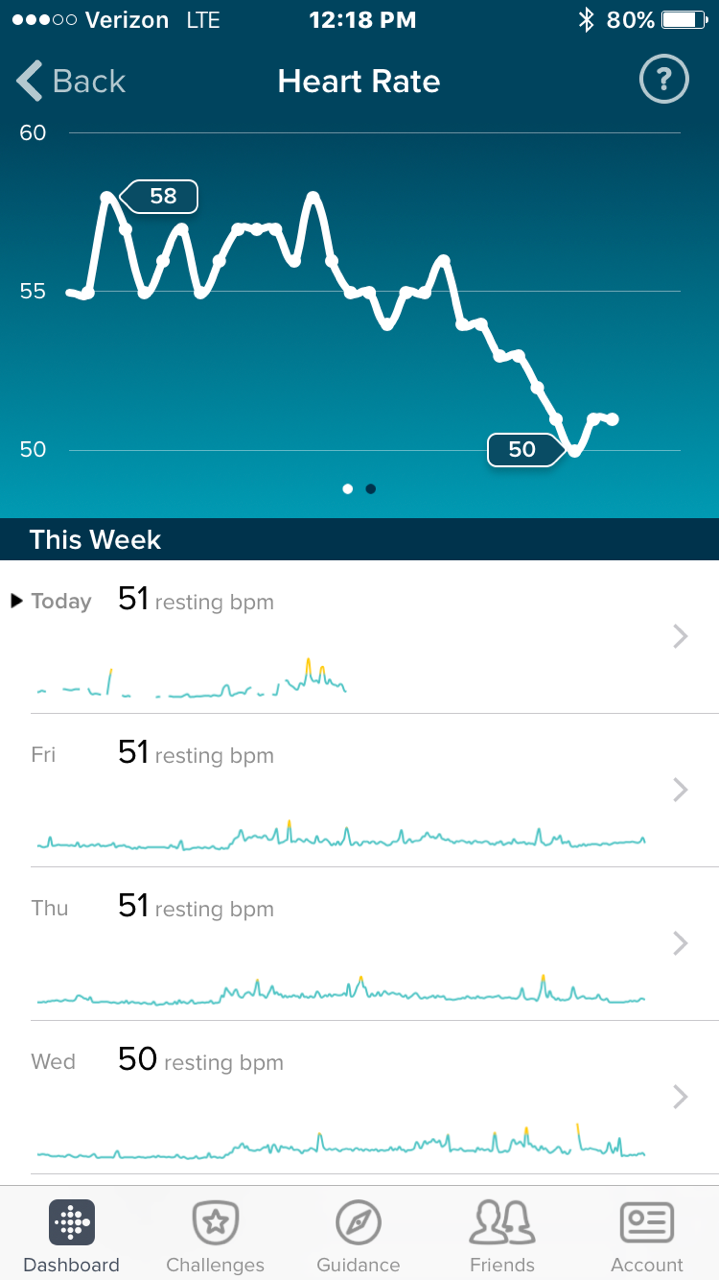The height and width of the screenshot is (1280, 719).
Task: Open the help question mark icon
Action: [664, 80]
